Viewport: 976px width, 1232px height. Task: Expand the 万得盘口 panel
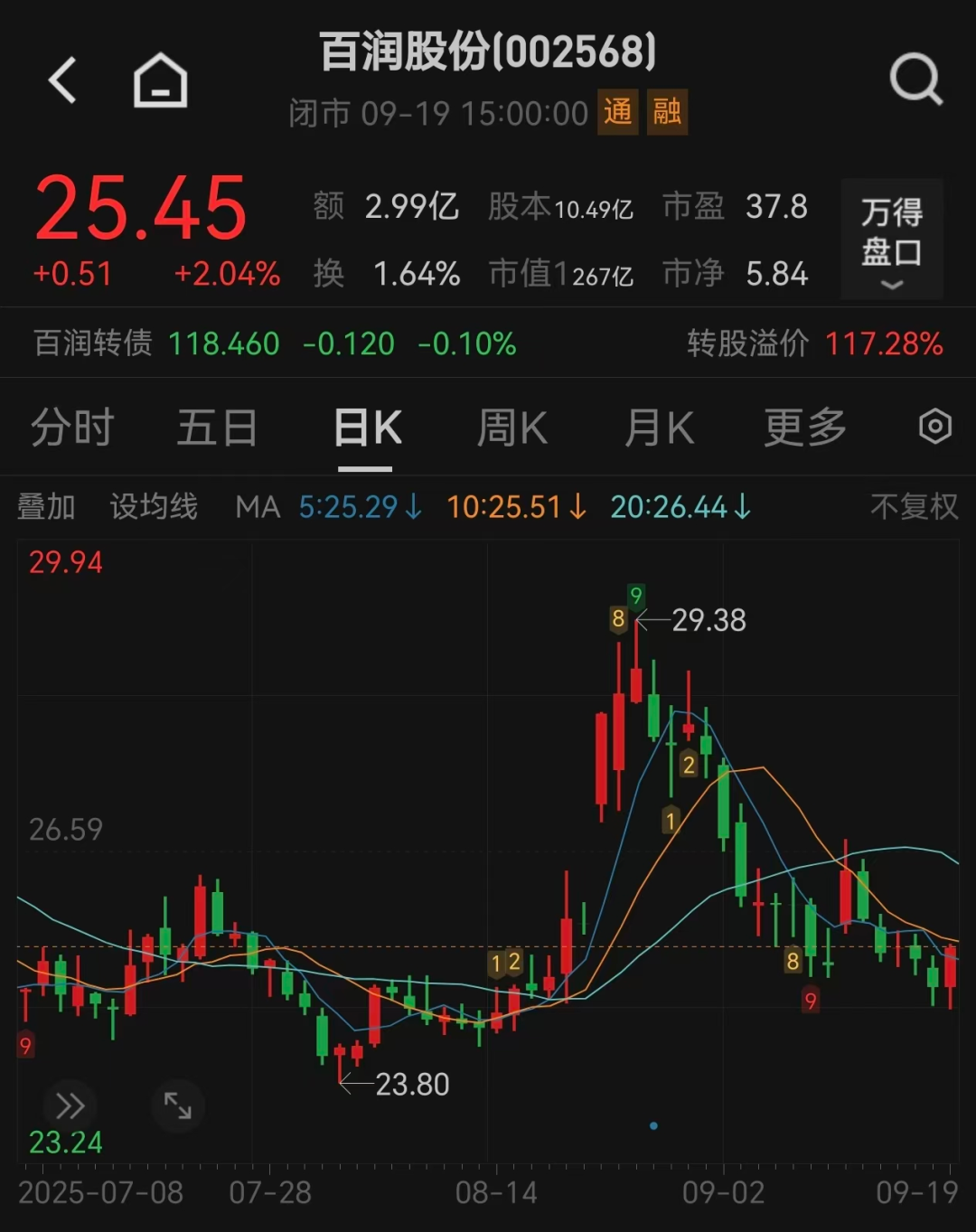[891, 240]
